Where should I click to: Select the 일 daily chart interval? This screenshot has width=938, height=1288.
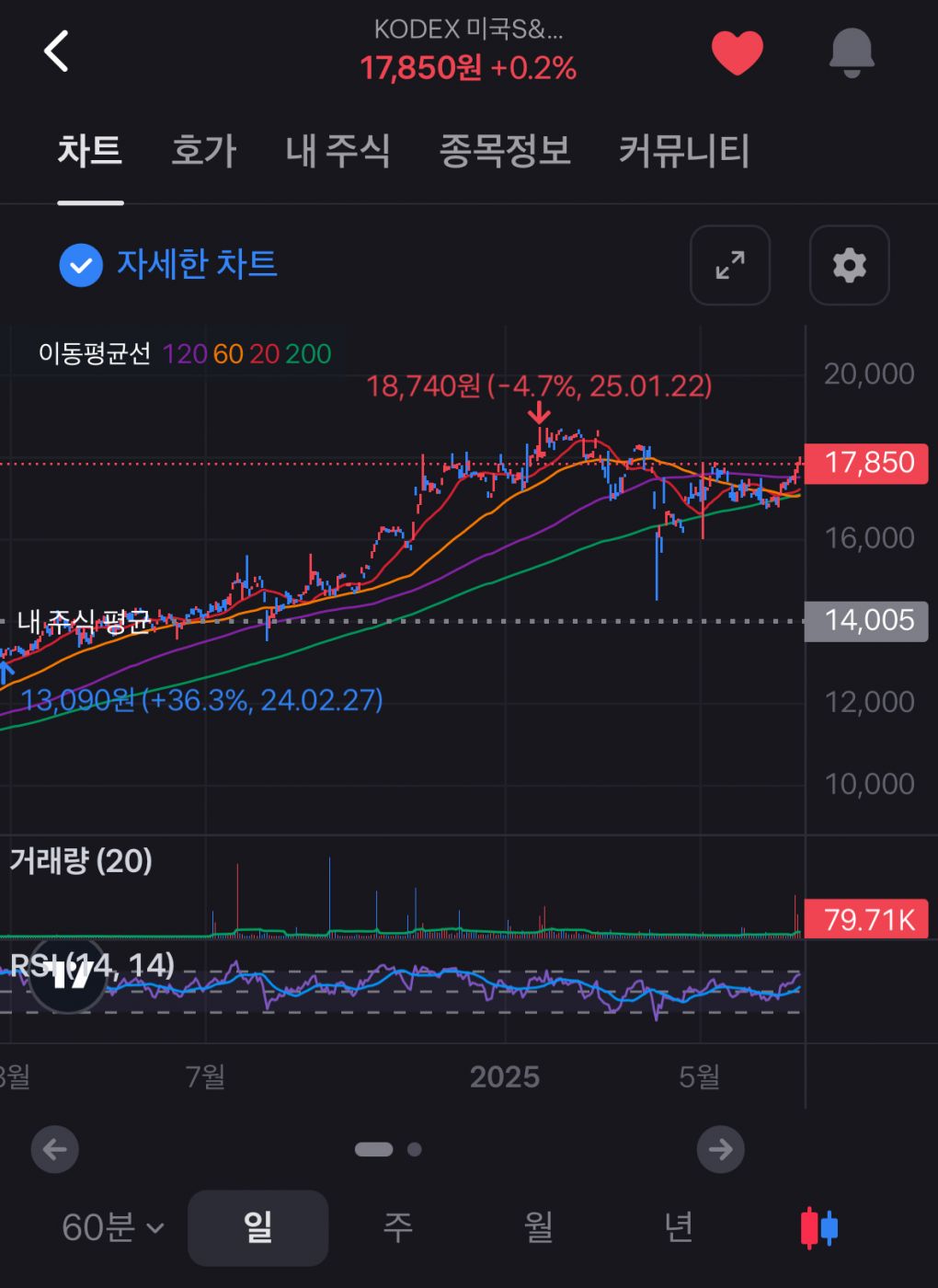(x=257, y=1227)
